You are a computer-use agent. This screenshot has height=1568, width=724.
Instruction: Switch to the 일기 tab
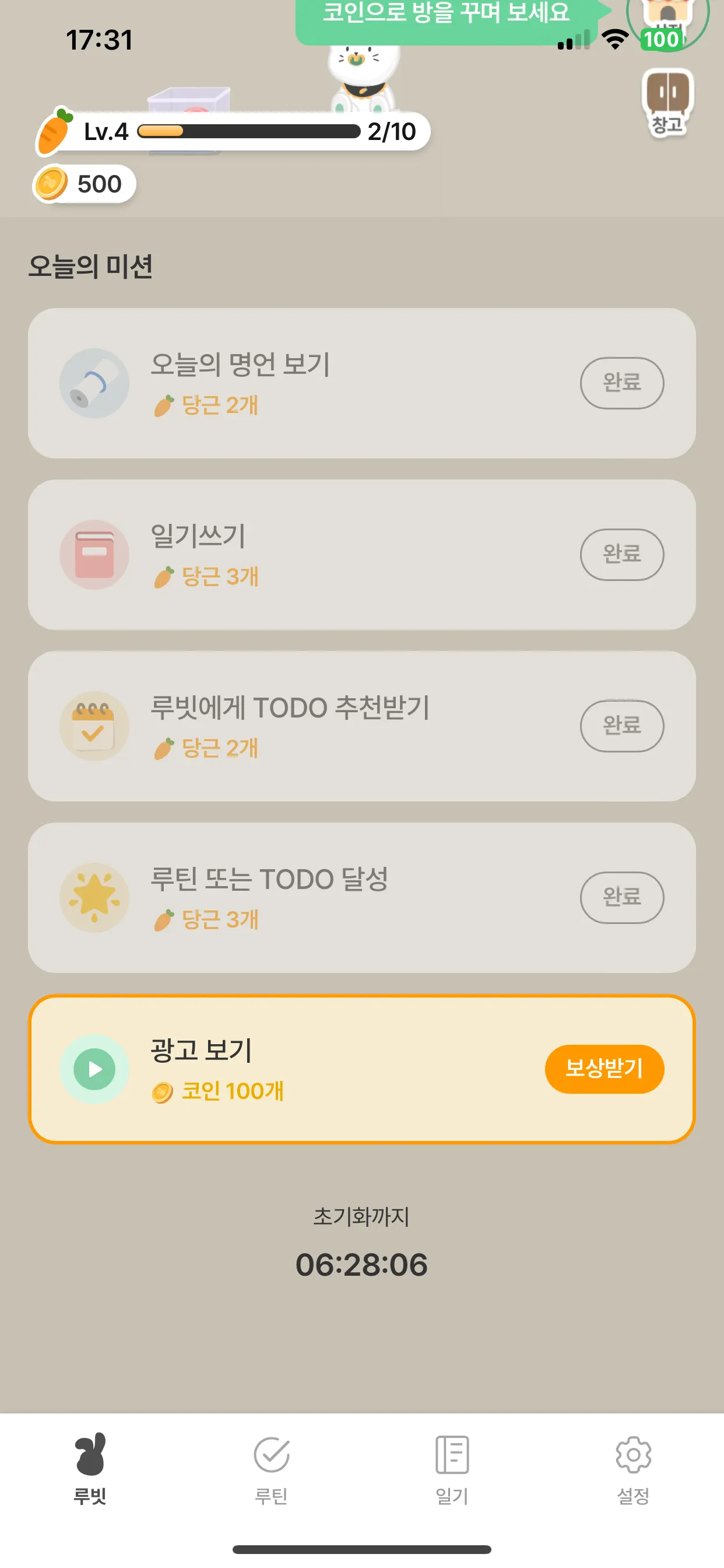tap(452, 1468)
